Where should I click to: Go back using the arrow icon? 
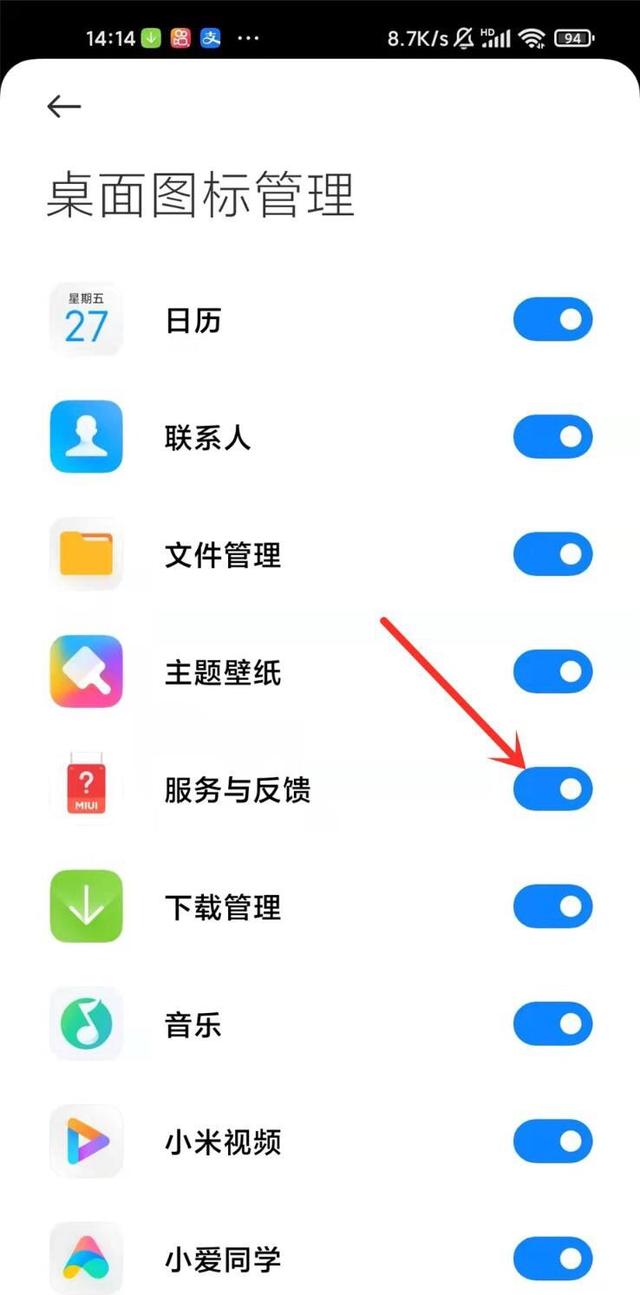coord(63,107)
